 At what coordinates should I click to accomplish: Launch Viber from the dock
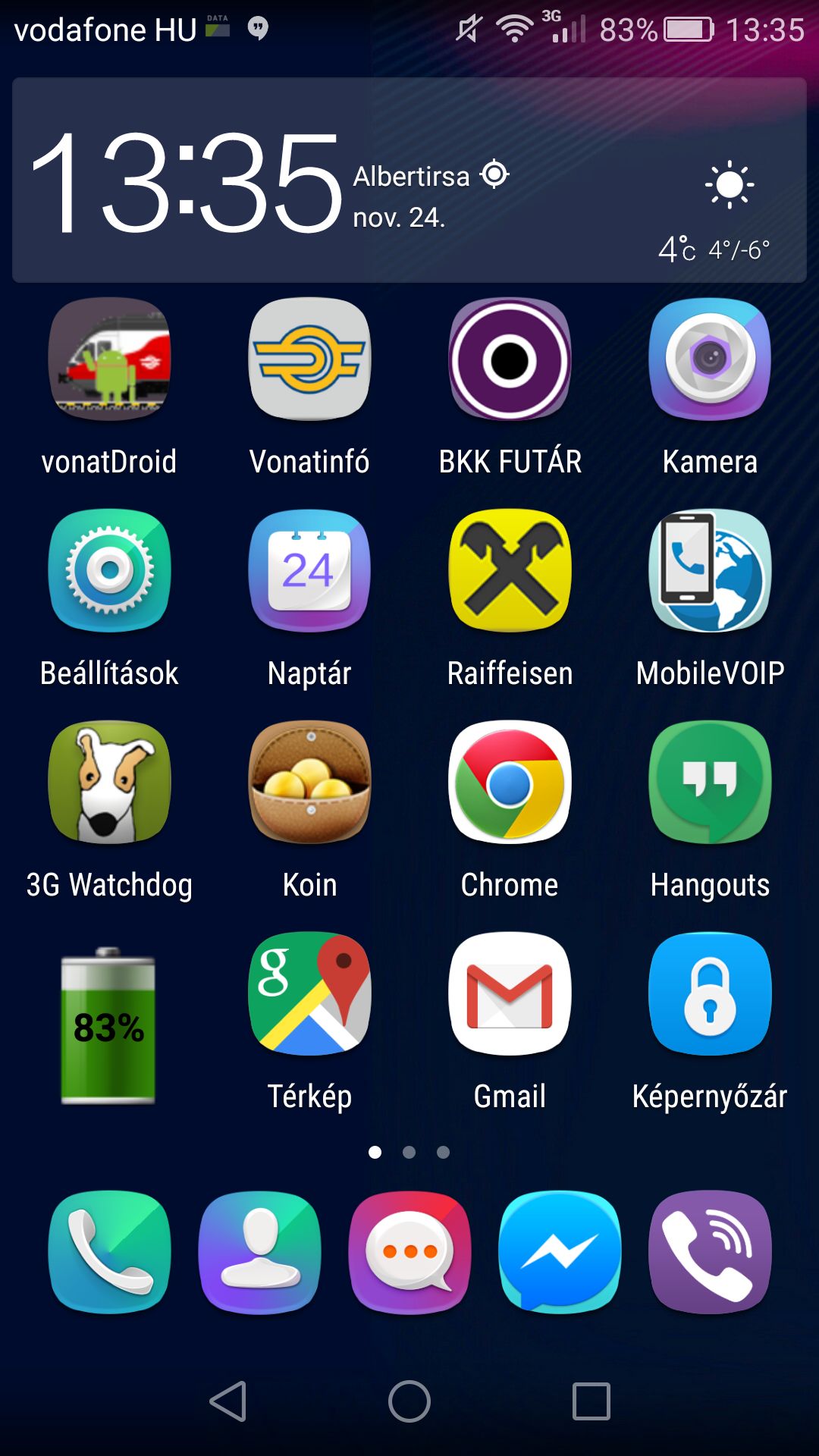[710, 1252]
